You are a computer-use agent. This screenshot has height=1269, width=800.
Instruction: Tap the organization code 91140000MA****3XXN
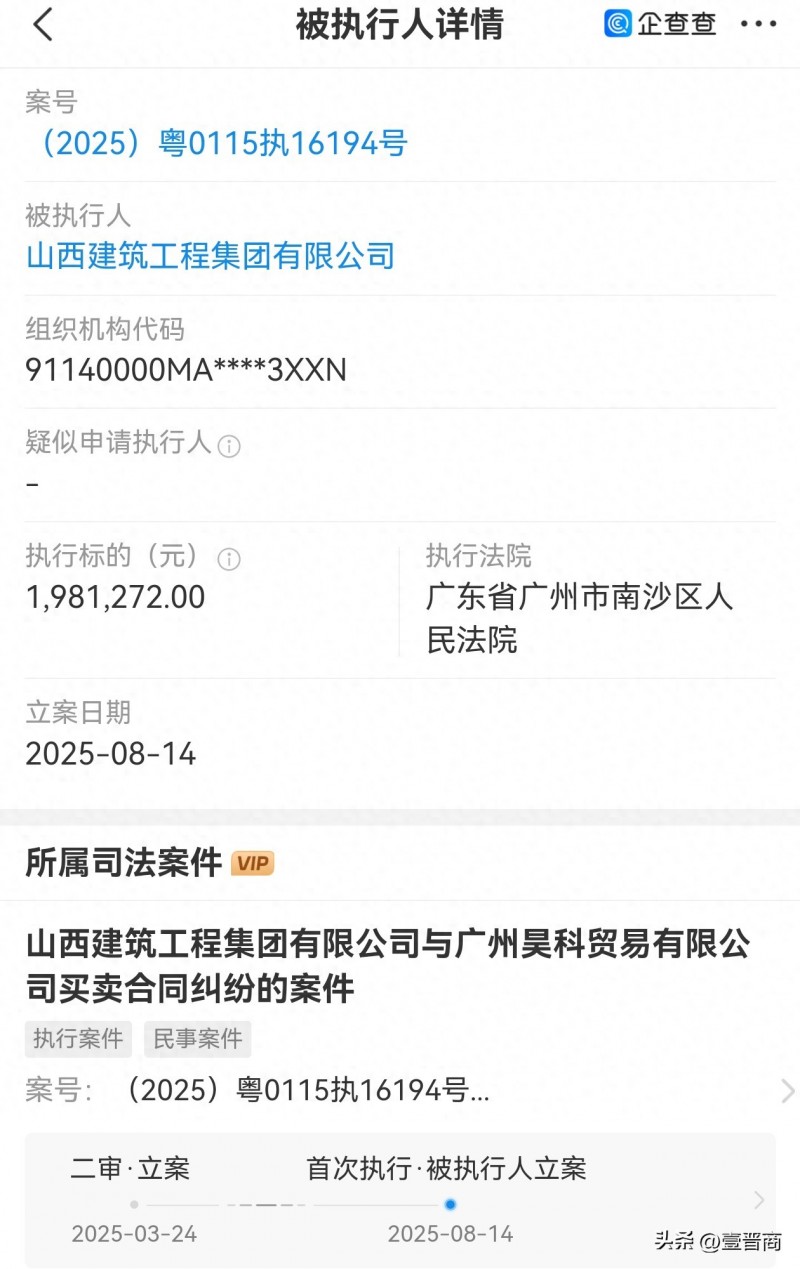185,370
